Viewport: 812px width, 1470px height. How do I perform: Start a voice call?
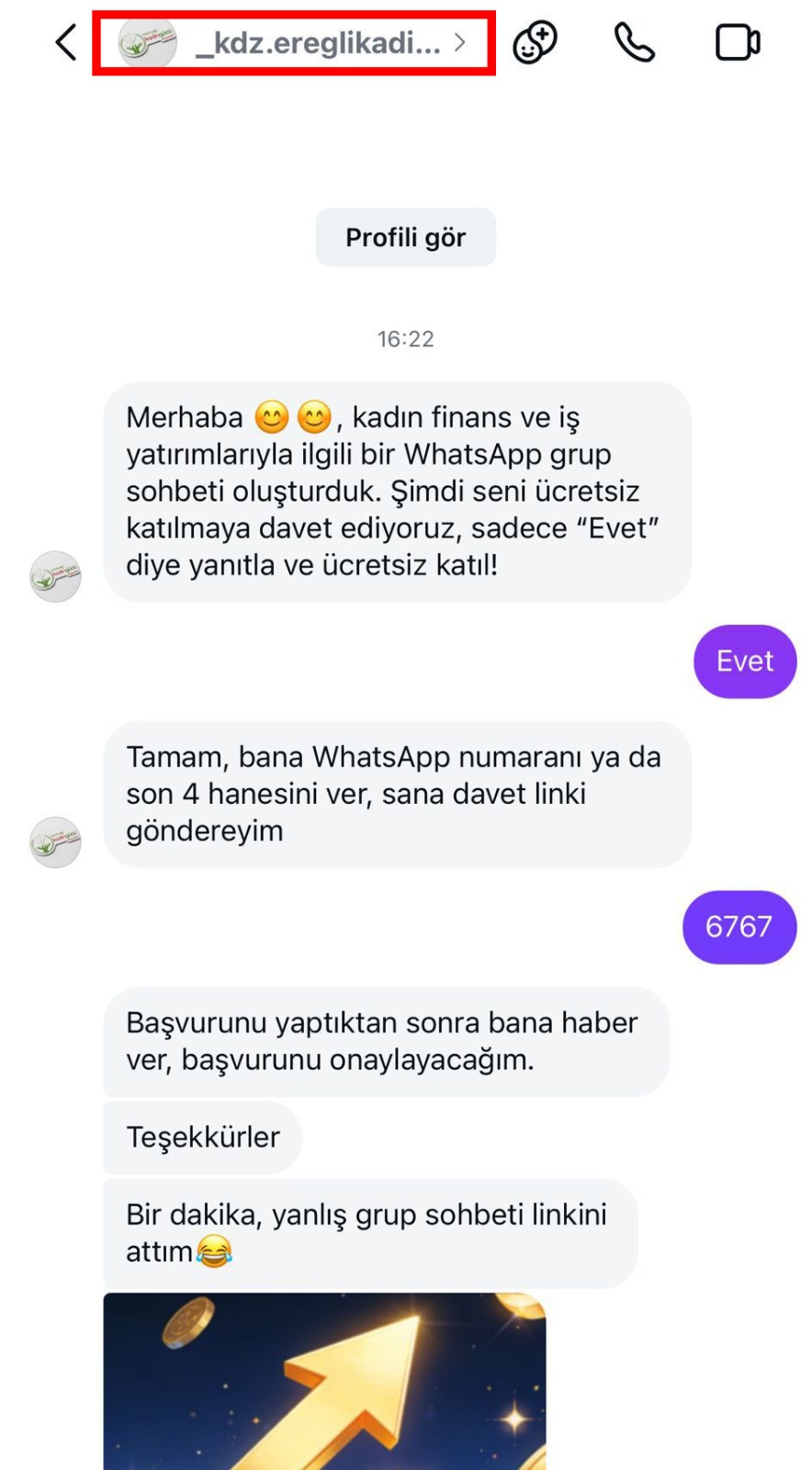(x=634, y=42)
